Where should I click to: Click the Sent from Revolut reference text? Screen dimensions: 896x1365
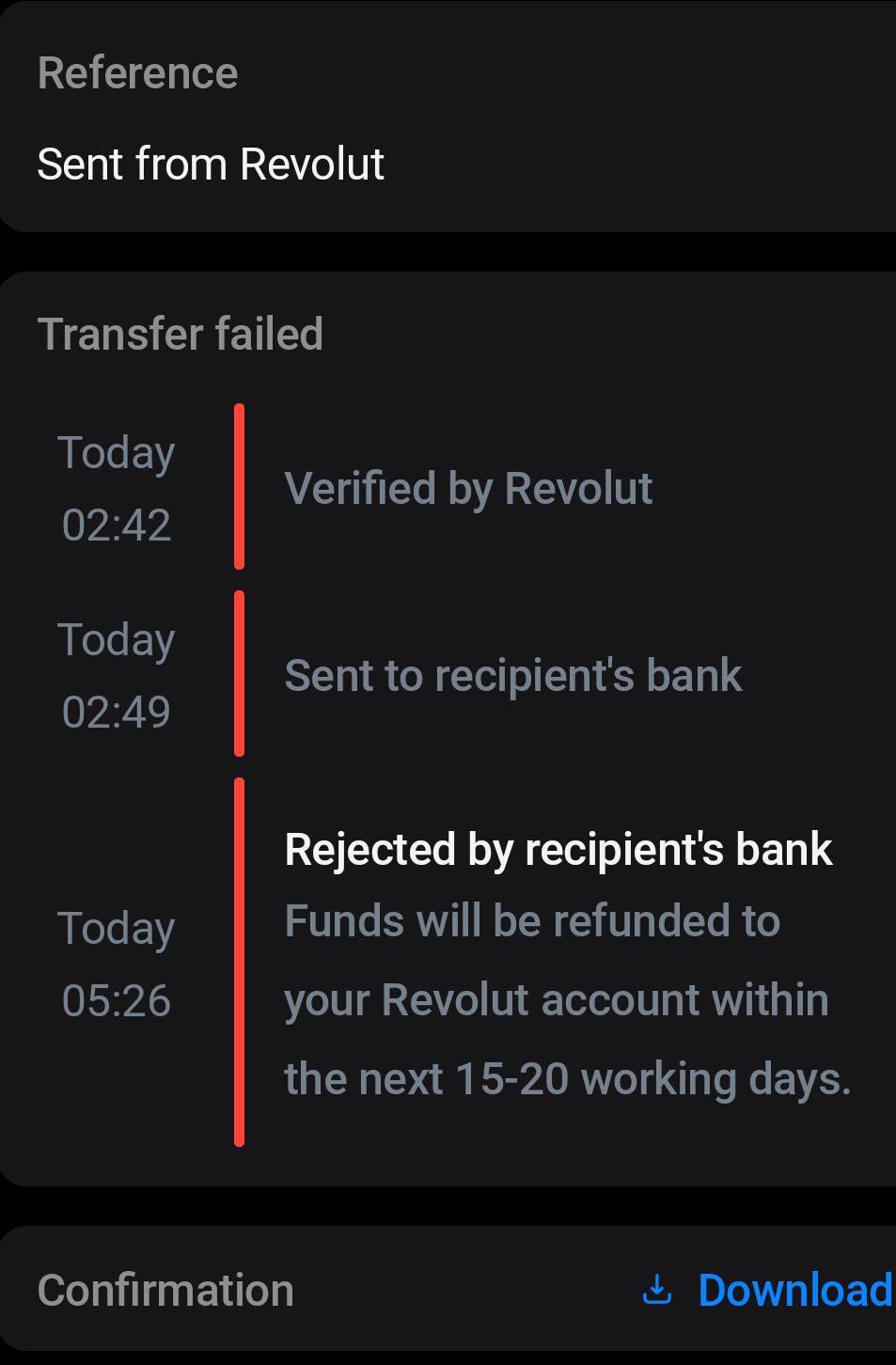[x=211, y=164]
